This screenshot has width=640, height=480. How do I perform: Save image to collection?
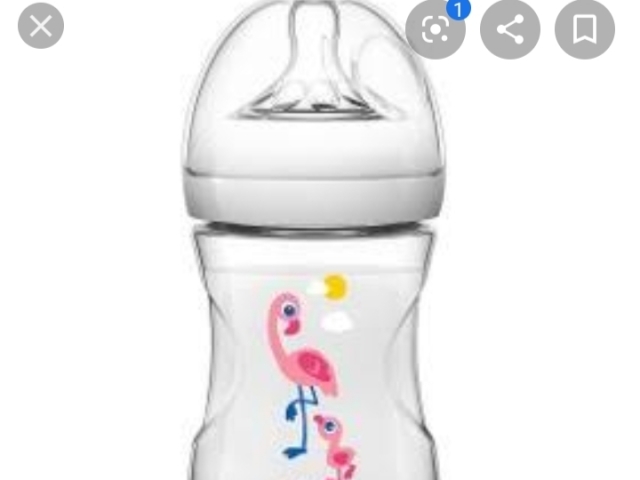click(x=585, y=30)
